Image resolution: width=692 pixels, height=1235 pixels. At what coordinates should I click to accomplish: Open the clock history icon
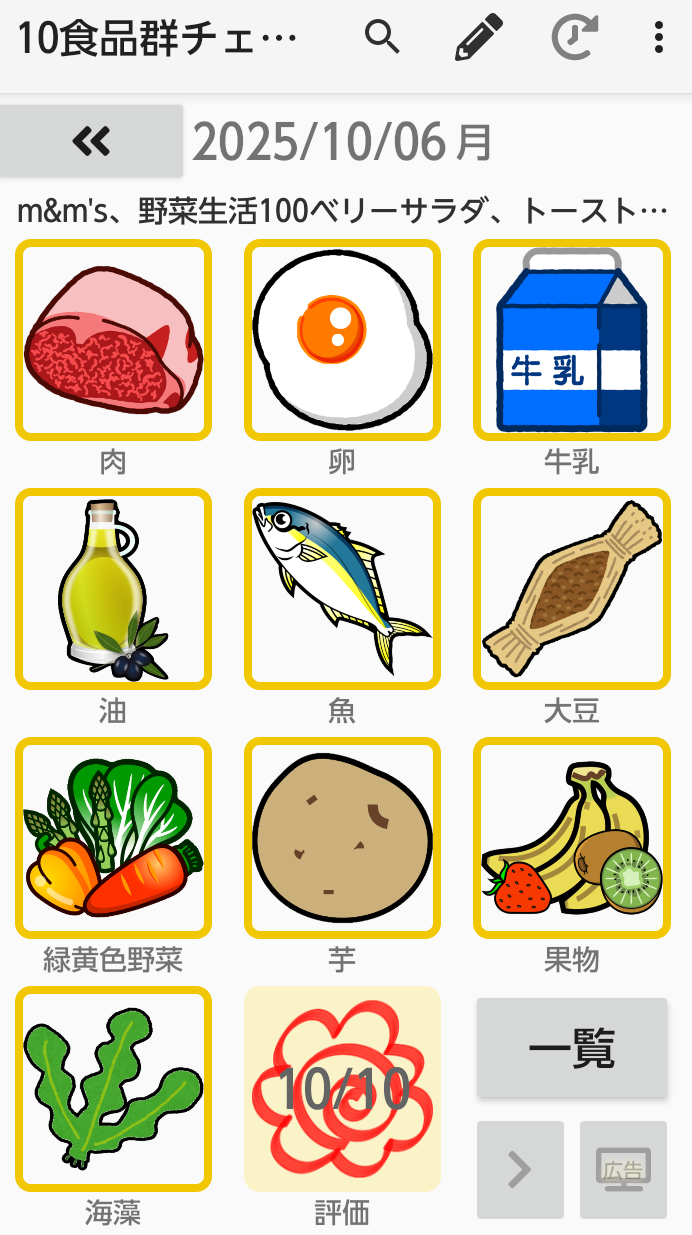575,38
